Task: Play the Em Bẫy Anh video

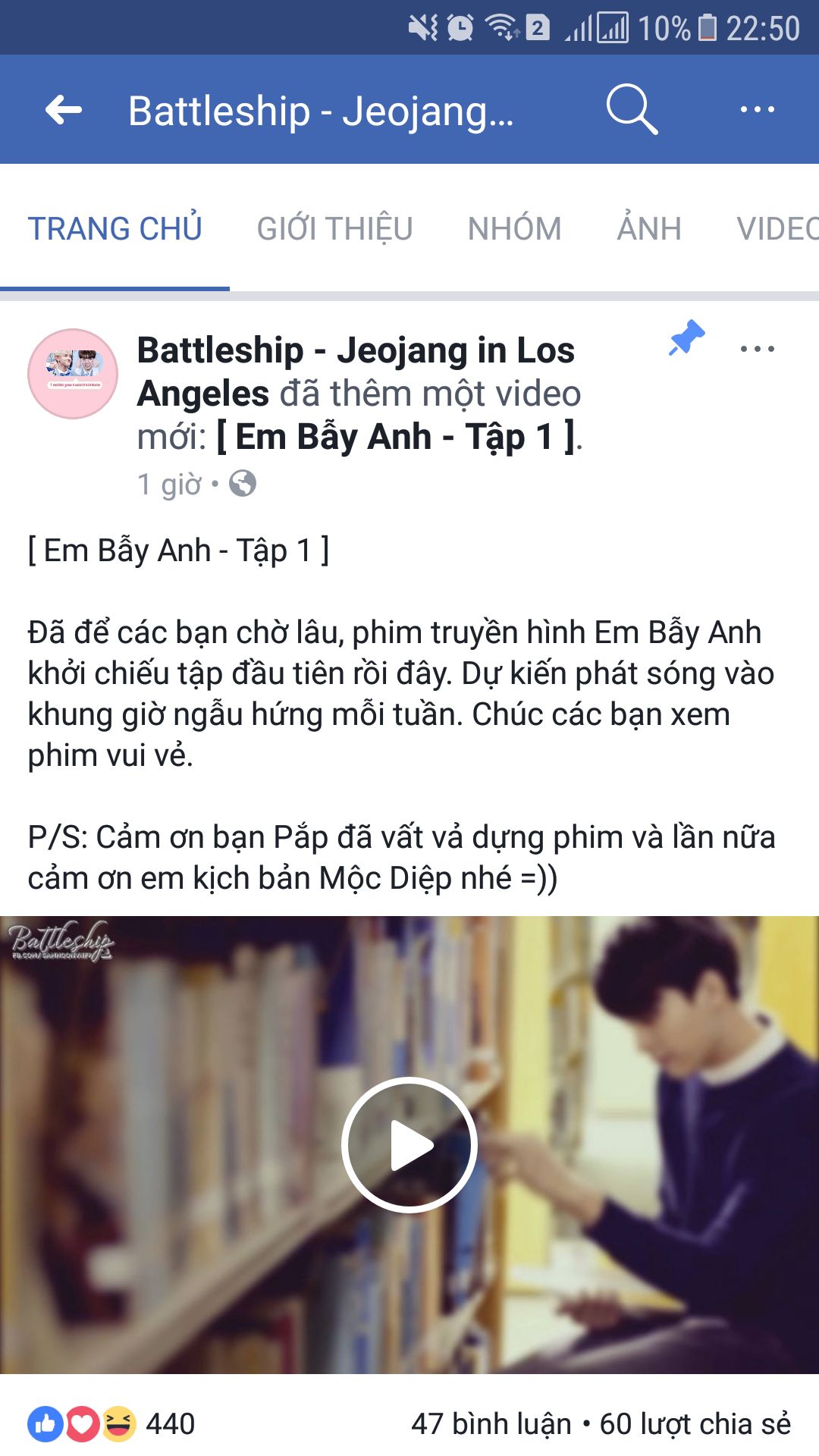Action: [409, 1144]
